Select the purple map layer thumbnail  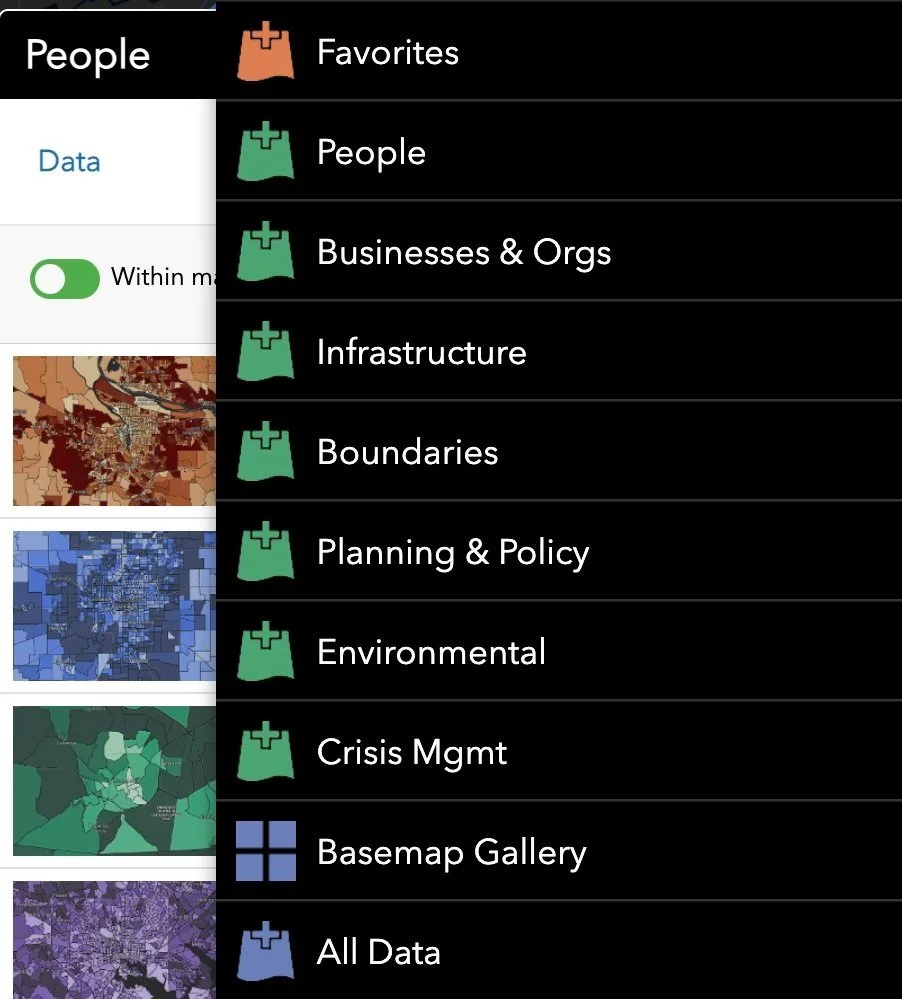point(114,938)
